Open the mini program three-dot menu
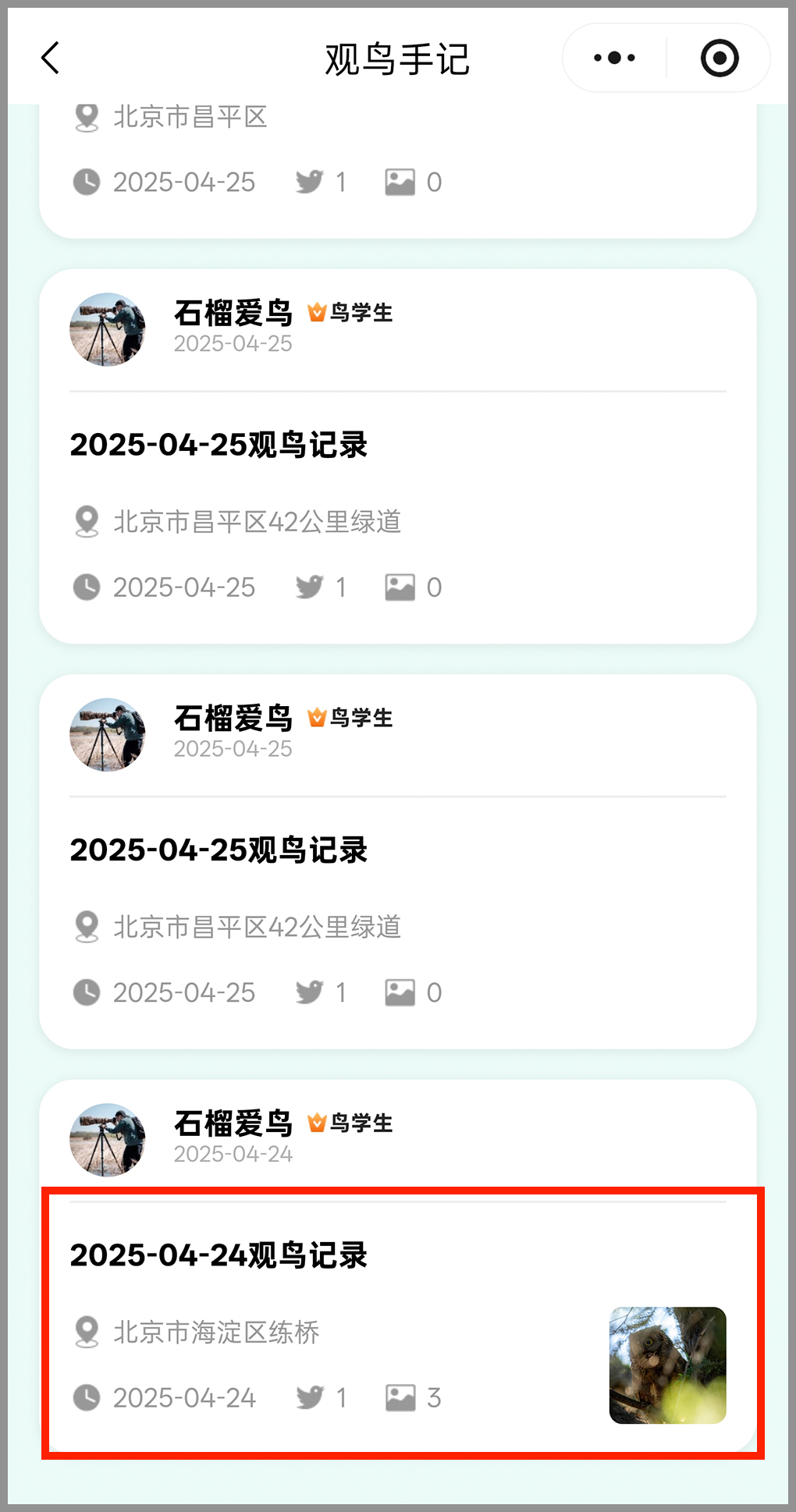 coord(614,59)
